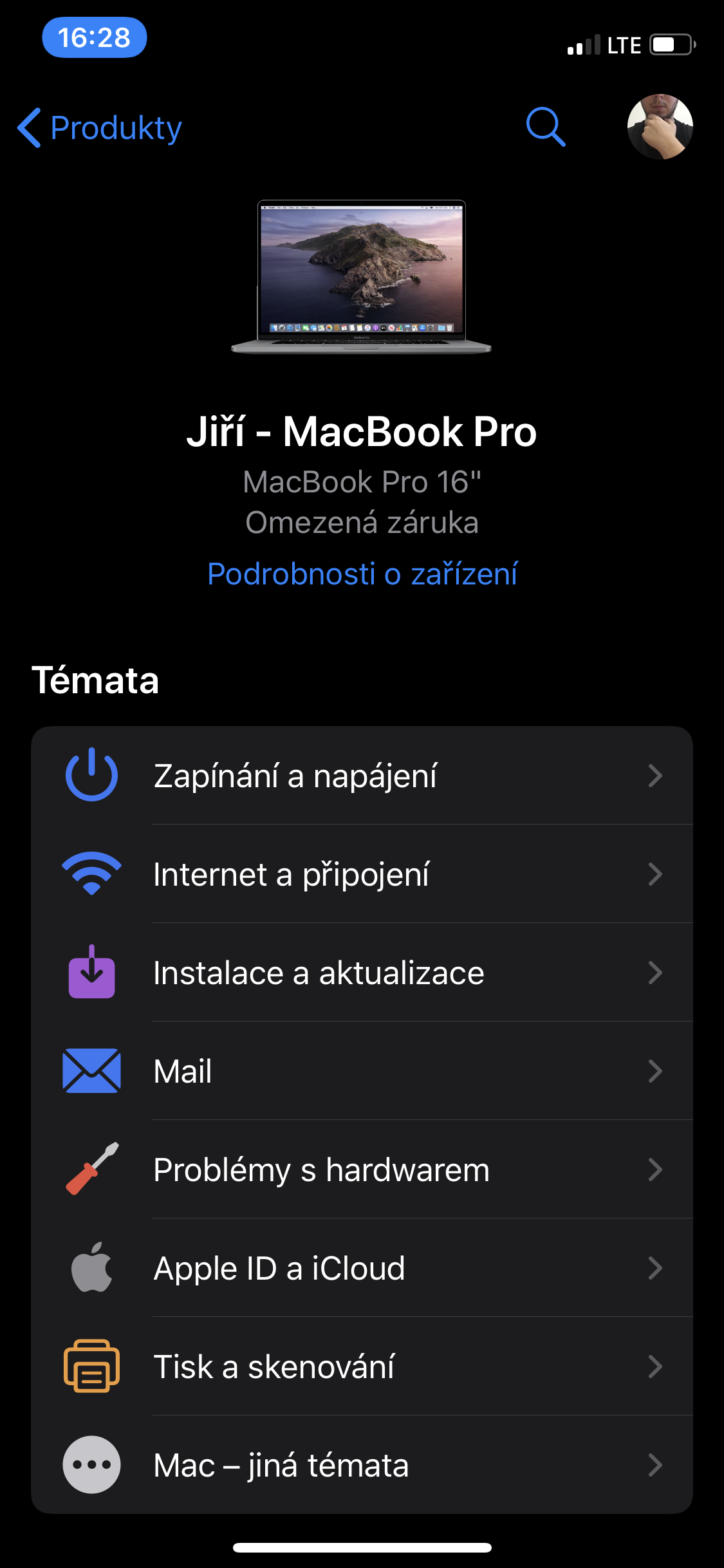Open the account profile picture

pos(660,127)
